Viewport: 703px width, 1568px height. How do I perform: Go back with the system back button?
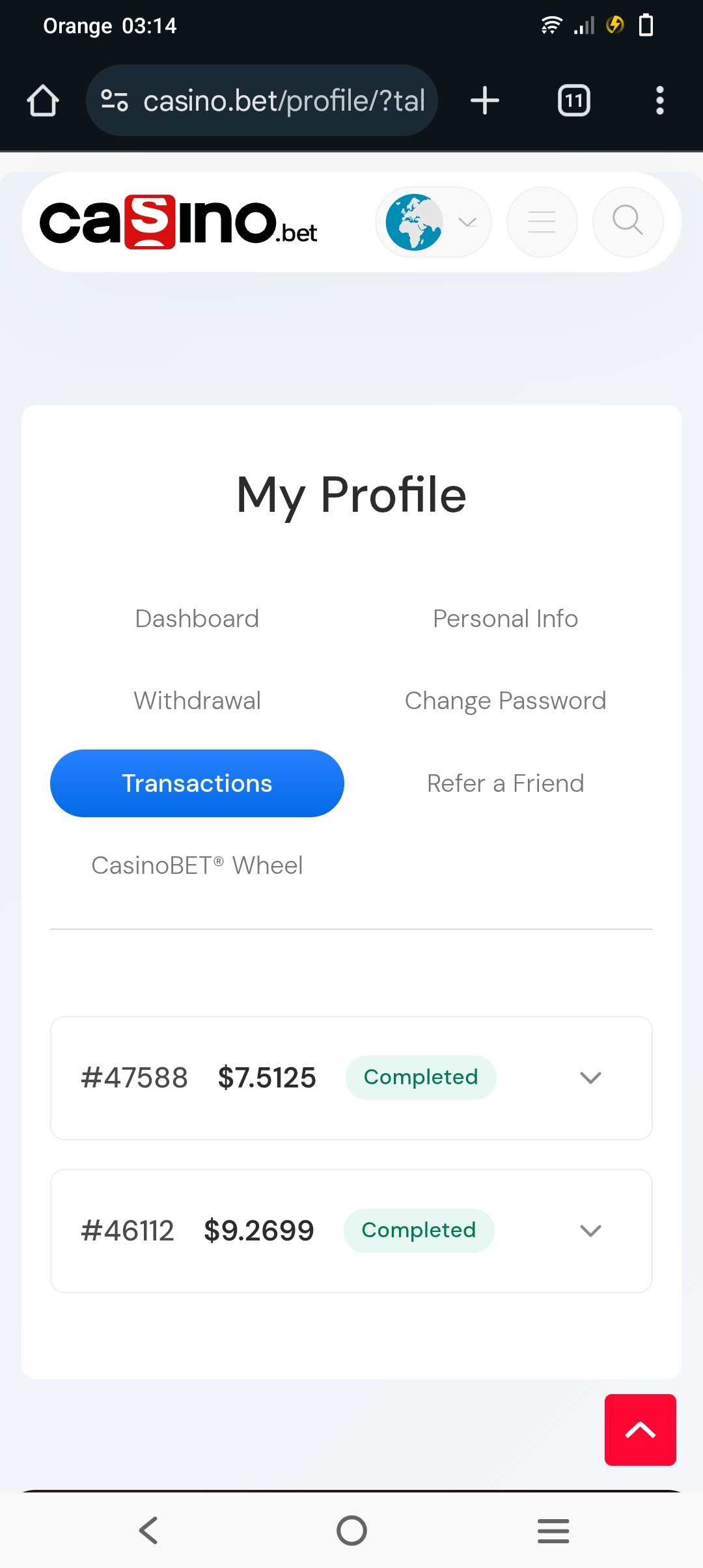(148, 1530)
